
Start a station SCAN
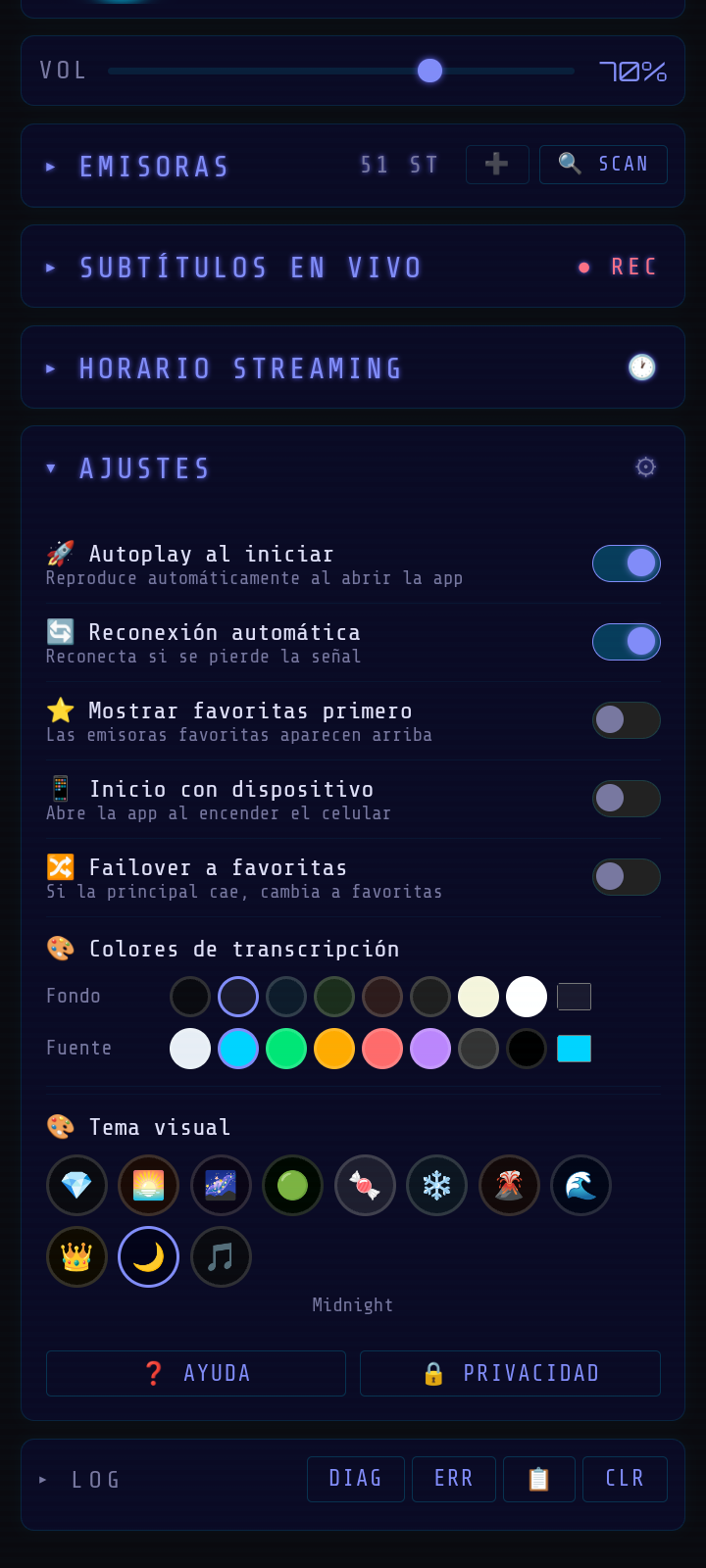603,165
